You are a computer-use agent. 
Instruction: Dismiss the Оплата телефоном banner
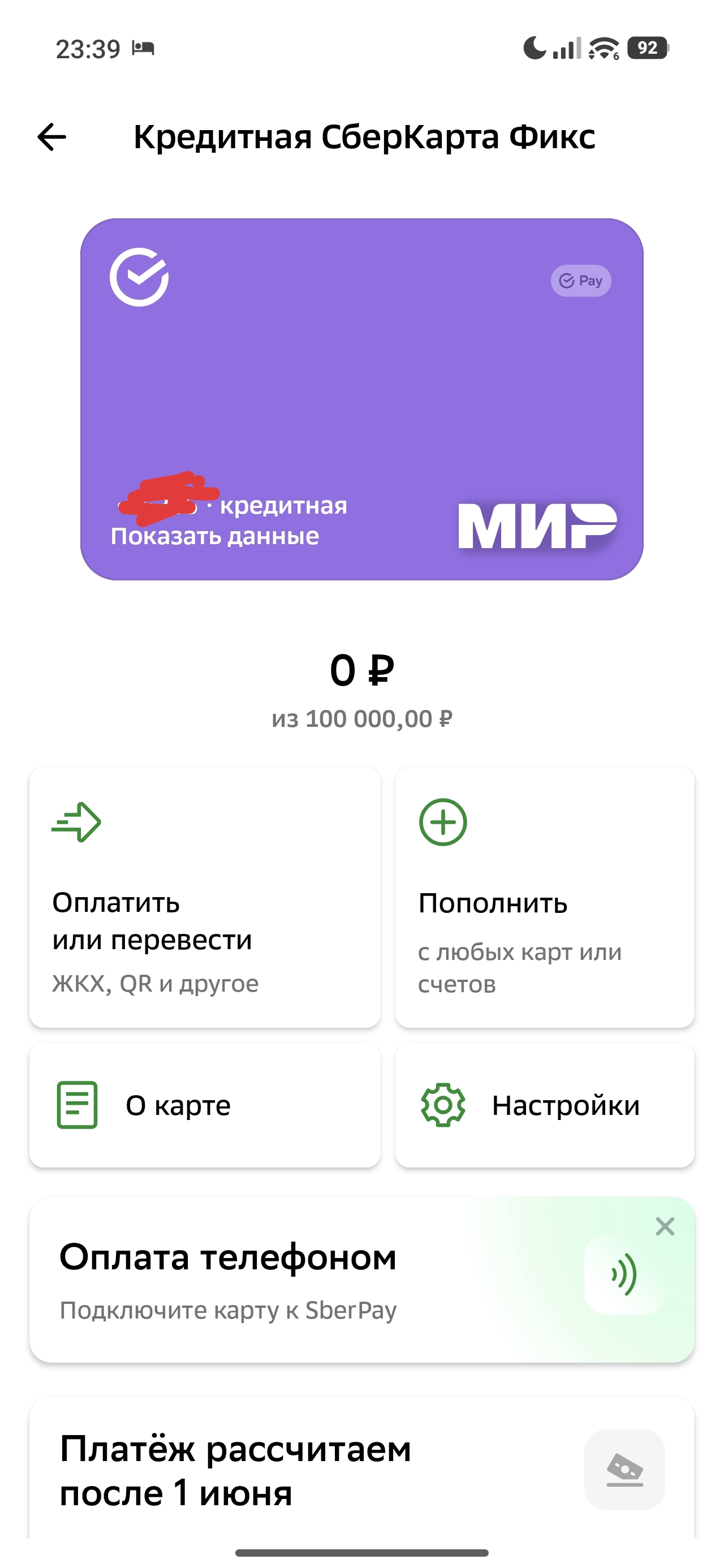click(x=665, y=1226)
